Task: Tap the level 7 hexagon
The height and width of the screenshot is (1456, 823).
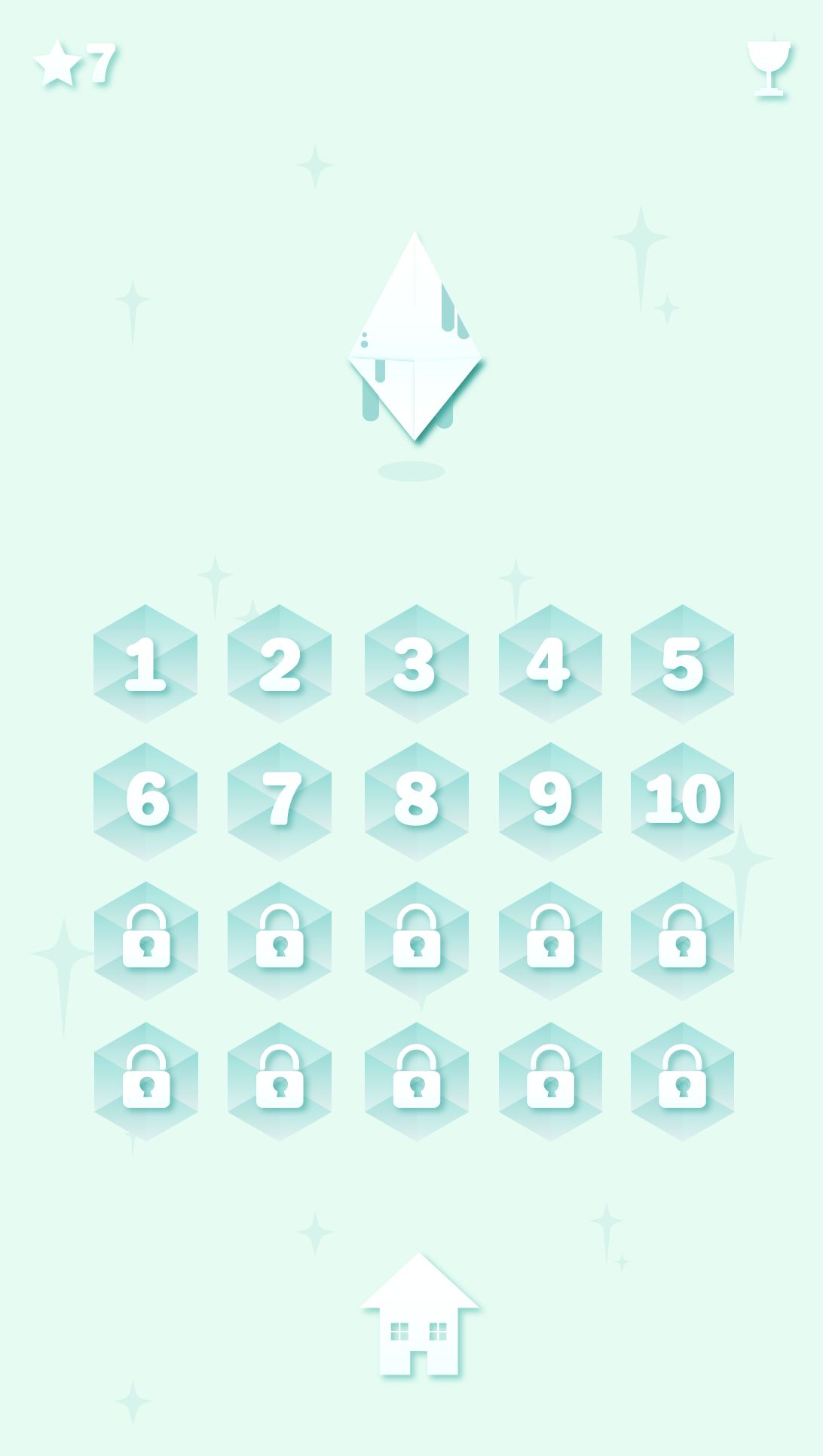Action: tap(280, 802)
